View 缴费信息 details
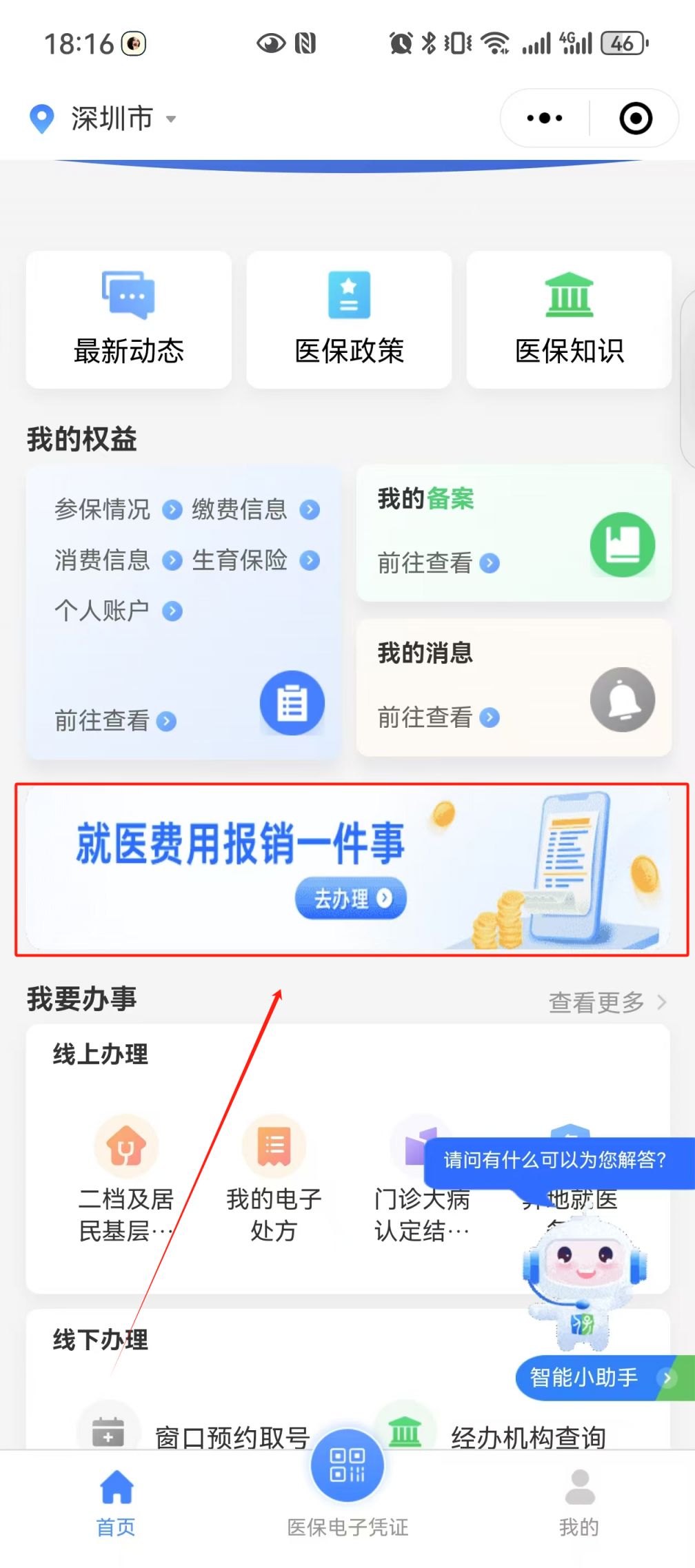 click(x=254, y=510)
